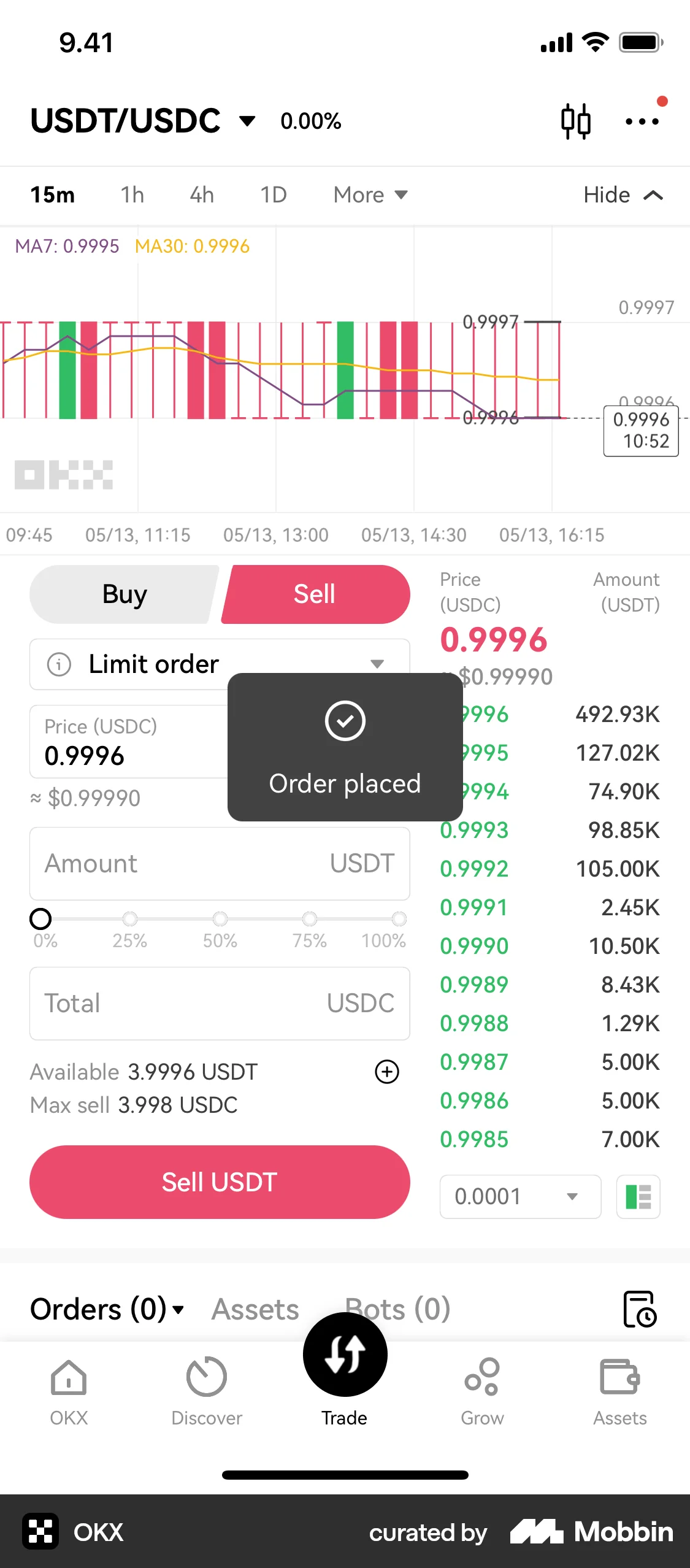Open the more options ellipsis menu
The width and height of the screenshot is (690, 1568).
pos(642,121)
